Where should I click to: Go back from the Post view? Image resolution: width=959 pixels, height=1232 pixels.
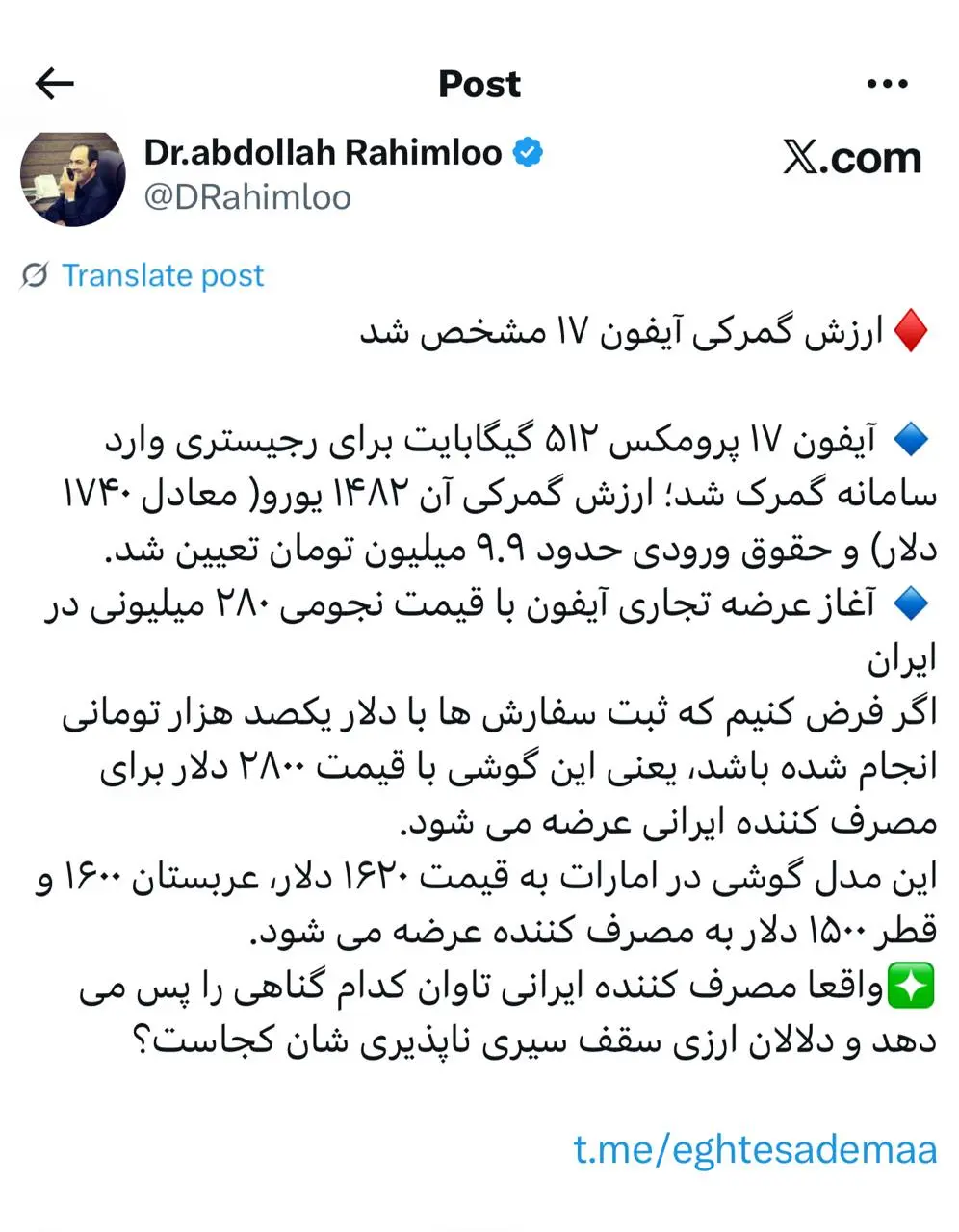click(x=55, y=85)
